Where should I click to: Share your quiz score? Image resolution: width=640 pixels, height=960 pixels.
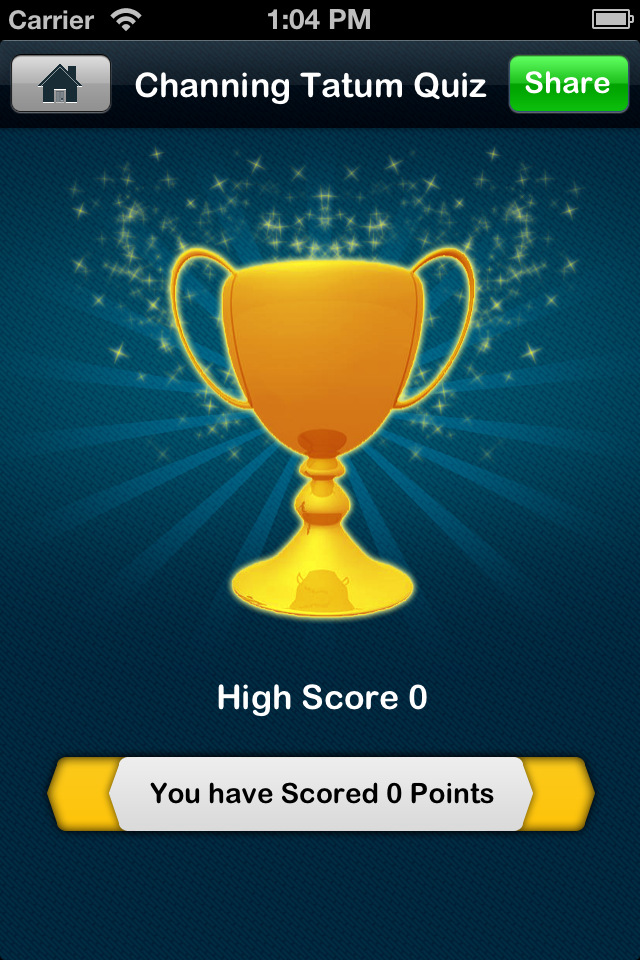567,84
